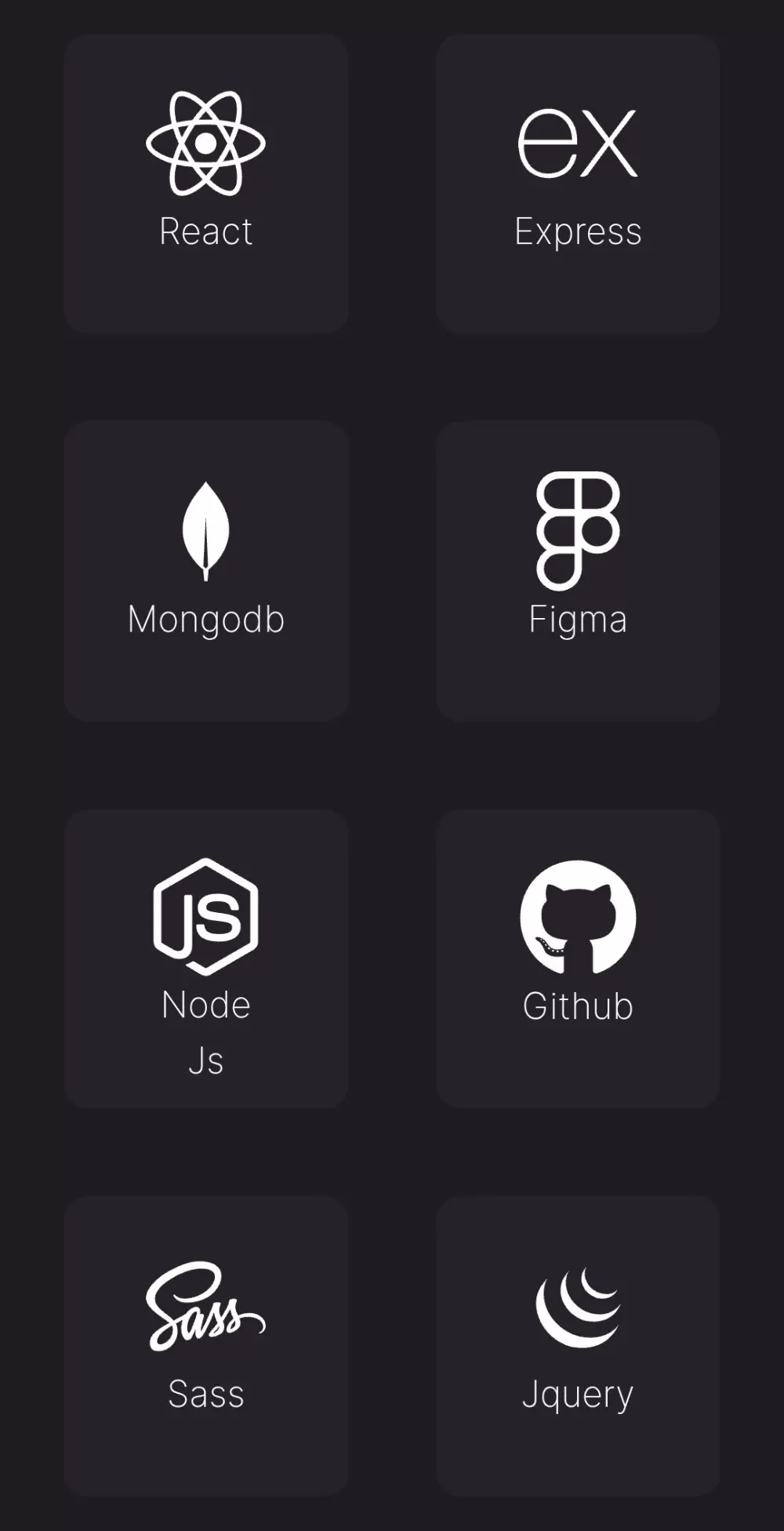Screen dimensions: 784x1531
Task: Open the React card
Action: tap(205, 184)
